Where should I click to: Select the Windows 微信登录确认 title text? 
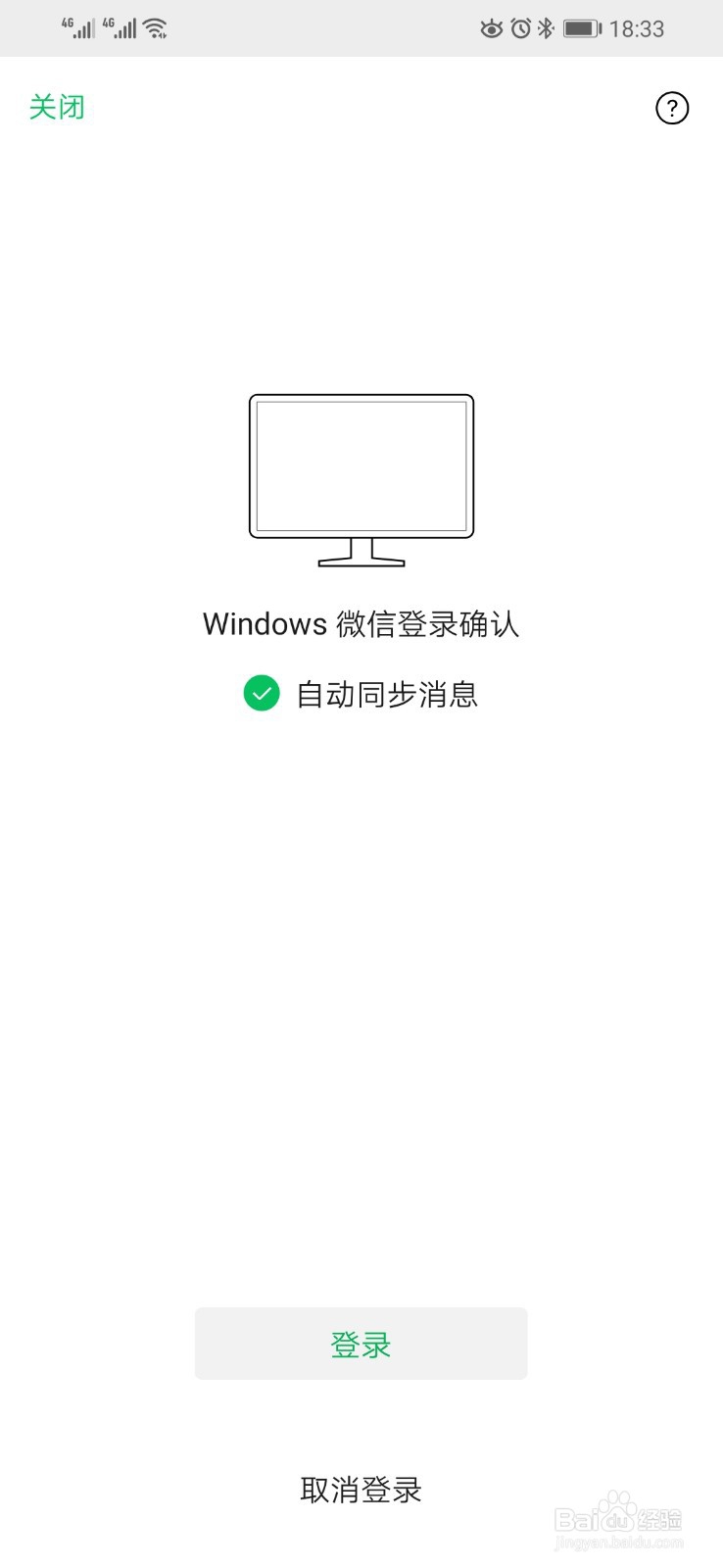point(361,623)
